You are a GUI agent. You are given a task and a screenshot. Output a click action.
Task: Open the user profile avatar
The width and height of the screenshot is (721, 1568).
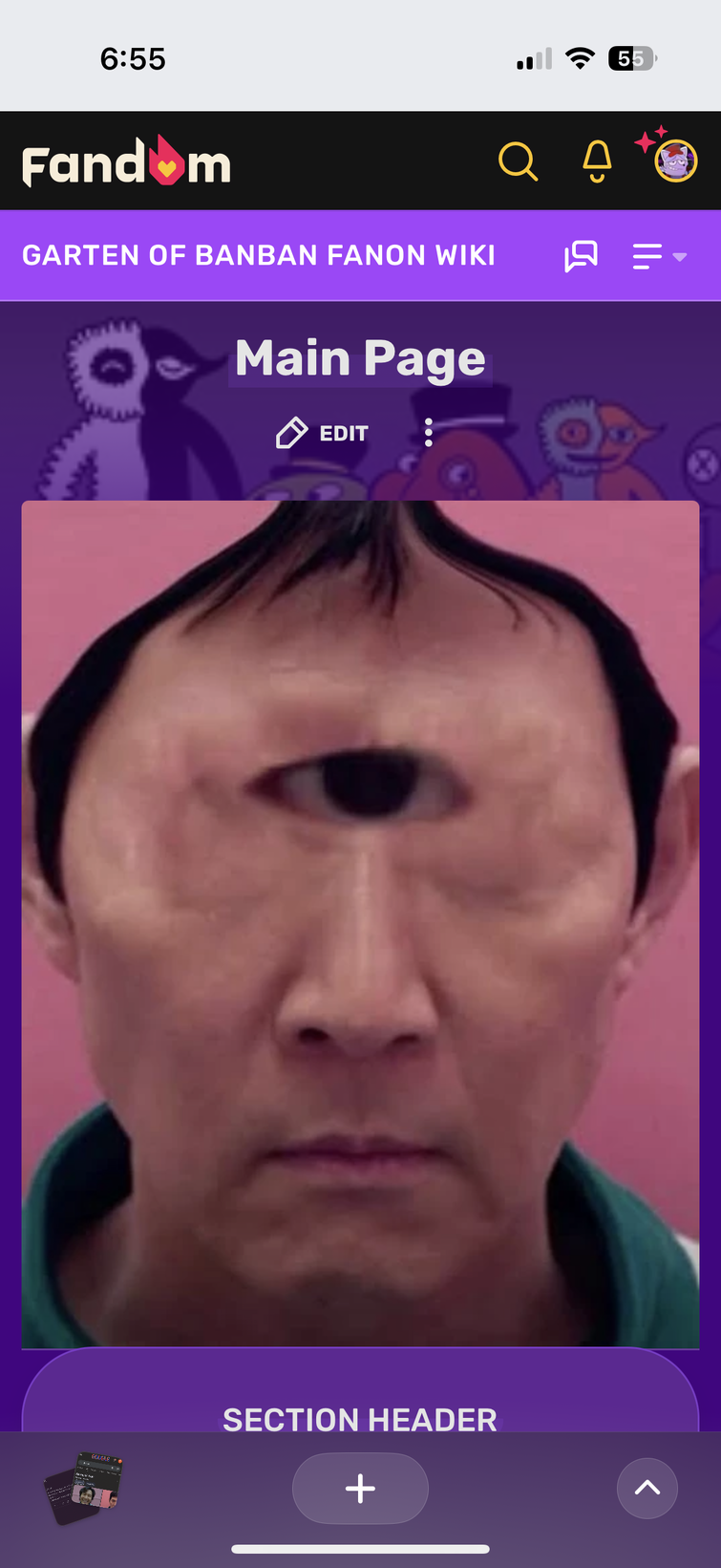(675, 161)
